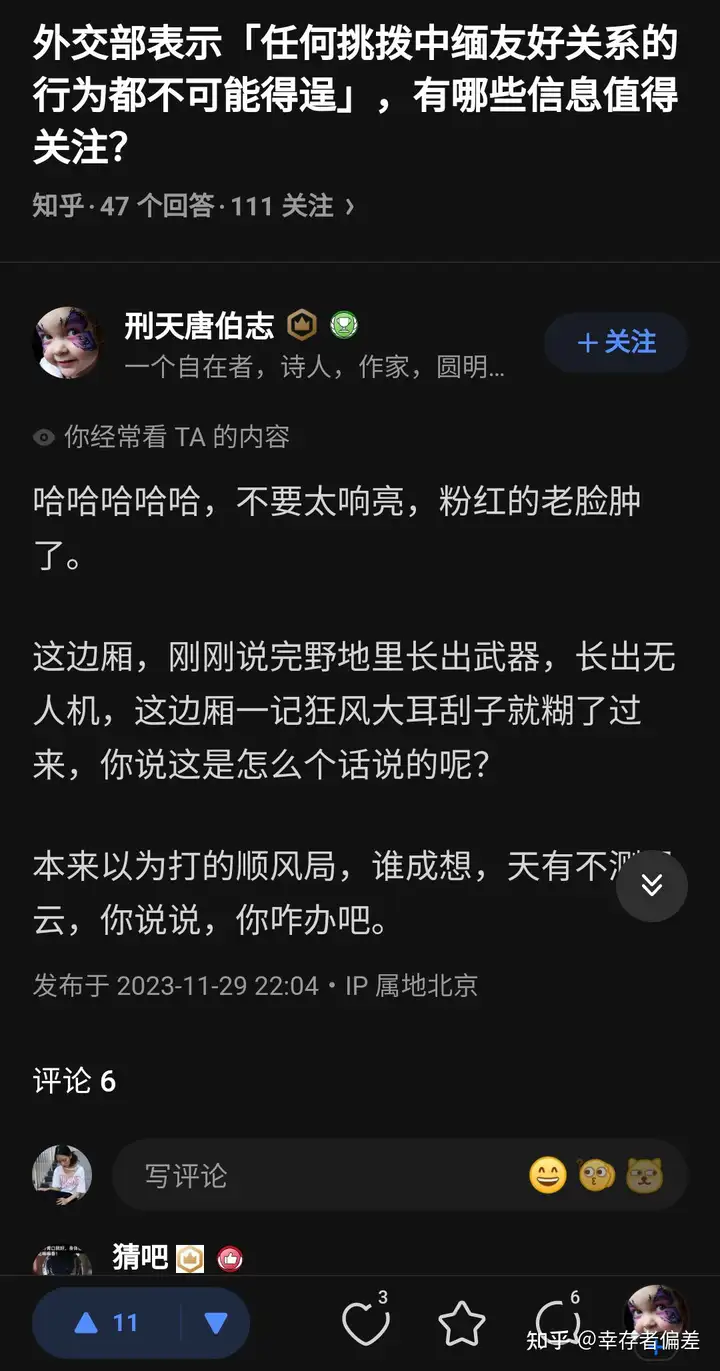Insert the glasses face emoji
The image size is (720, 1371).
596,1175
